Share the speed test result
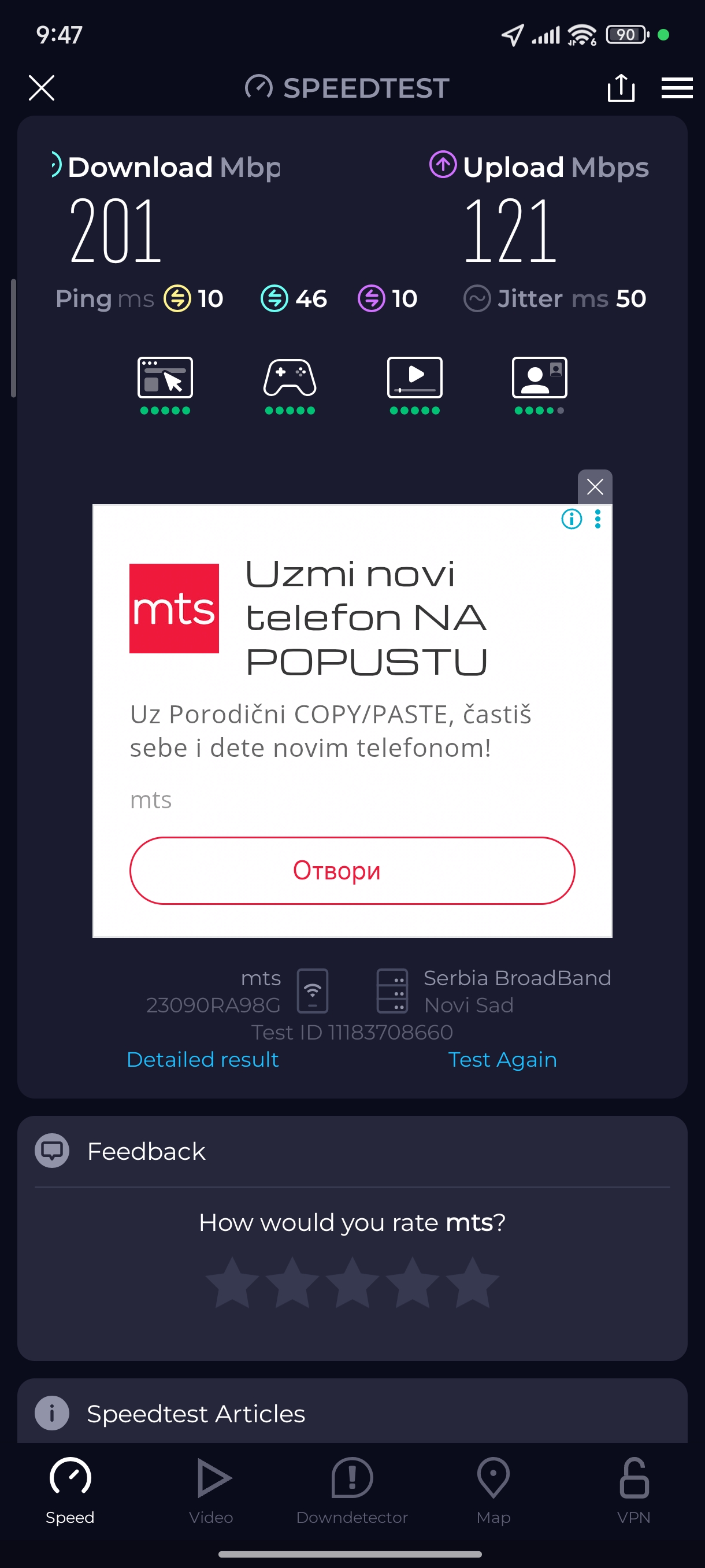The height and width of the screenshot is (1568, 705). (621, 88)
